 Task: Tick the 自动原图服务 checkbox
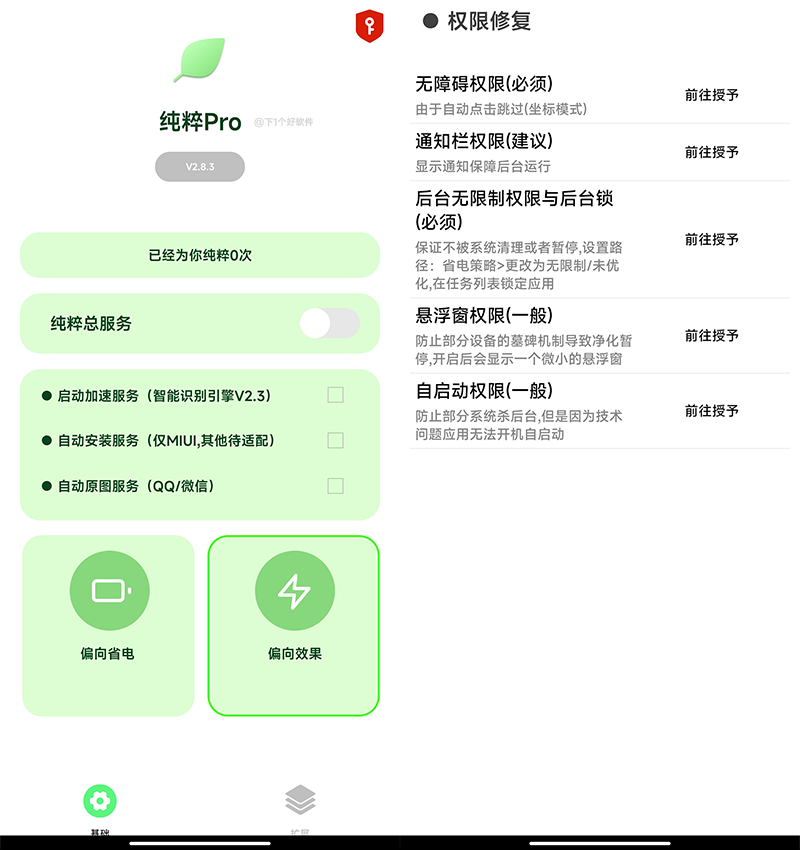(x=335, y=486)
